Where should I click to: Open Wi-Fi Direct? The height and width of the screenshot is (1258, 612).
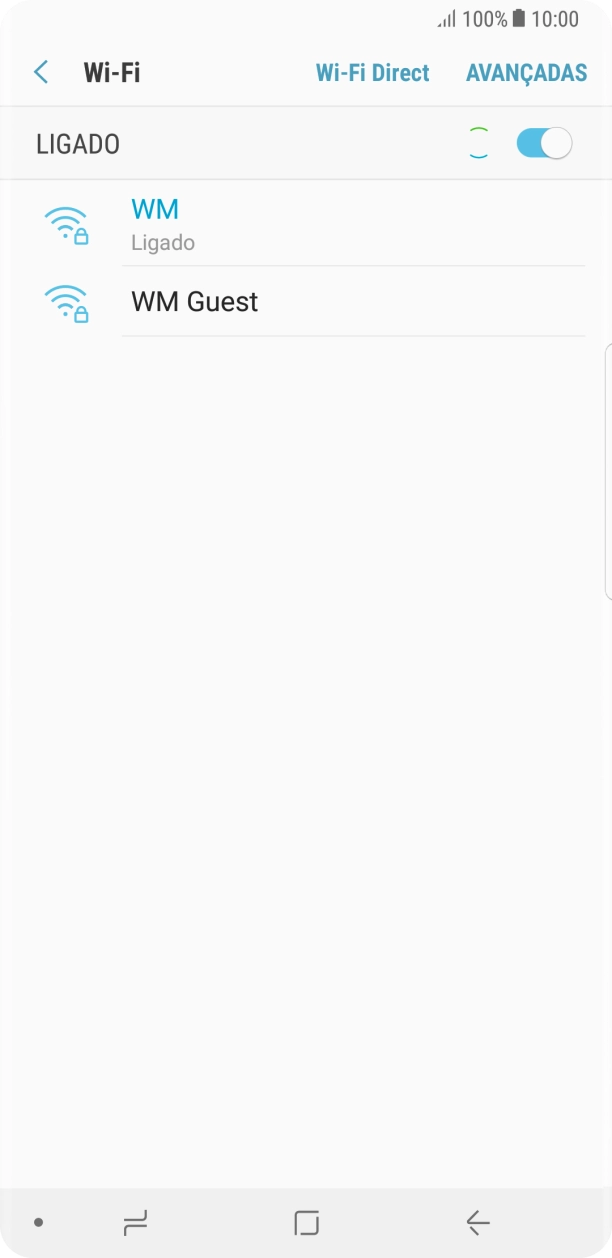(372, 73)
